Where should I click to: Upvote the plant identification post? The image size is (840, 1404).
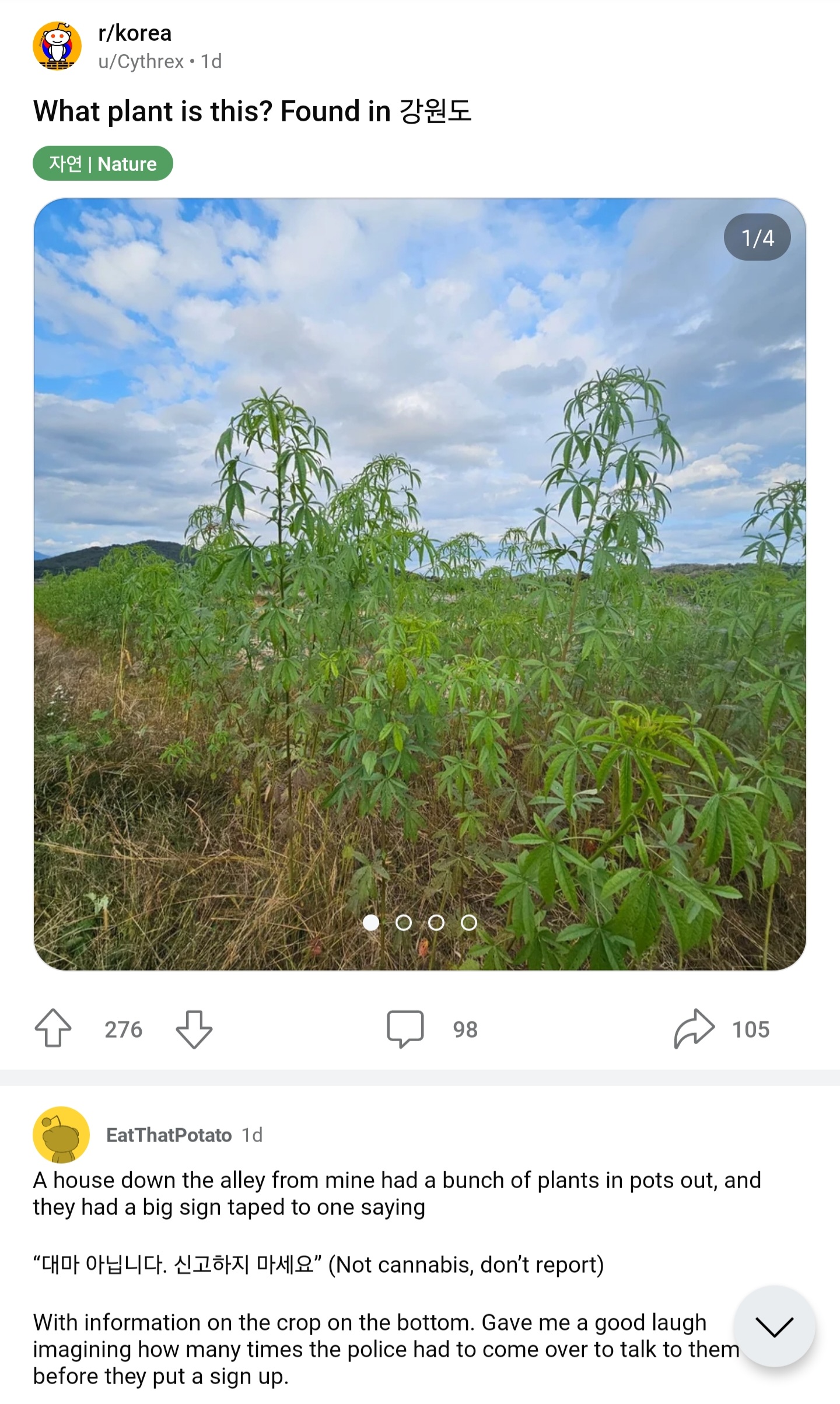53,1029
